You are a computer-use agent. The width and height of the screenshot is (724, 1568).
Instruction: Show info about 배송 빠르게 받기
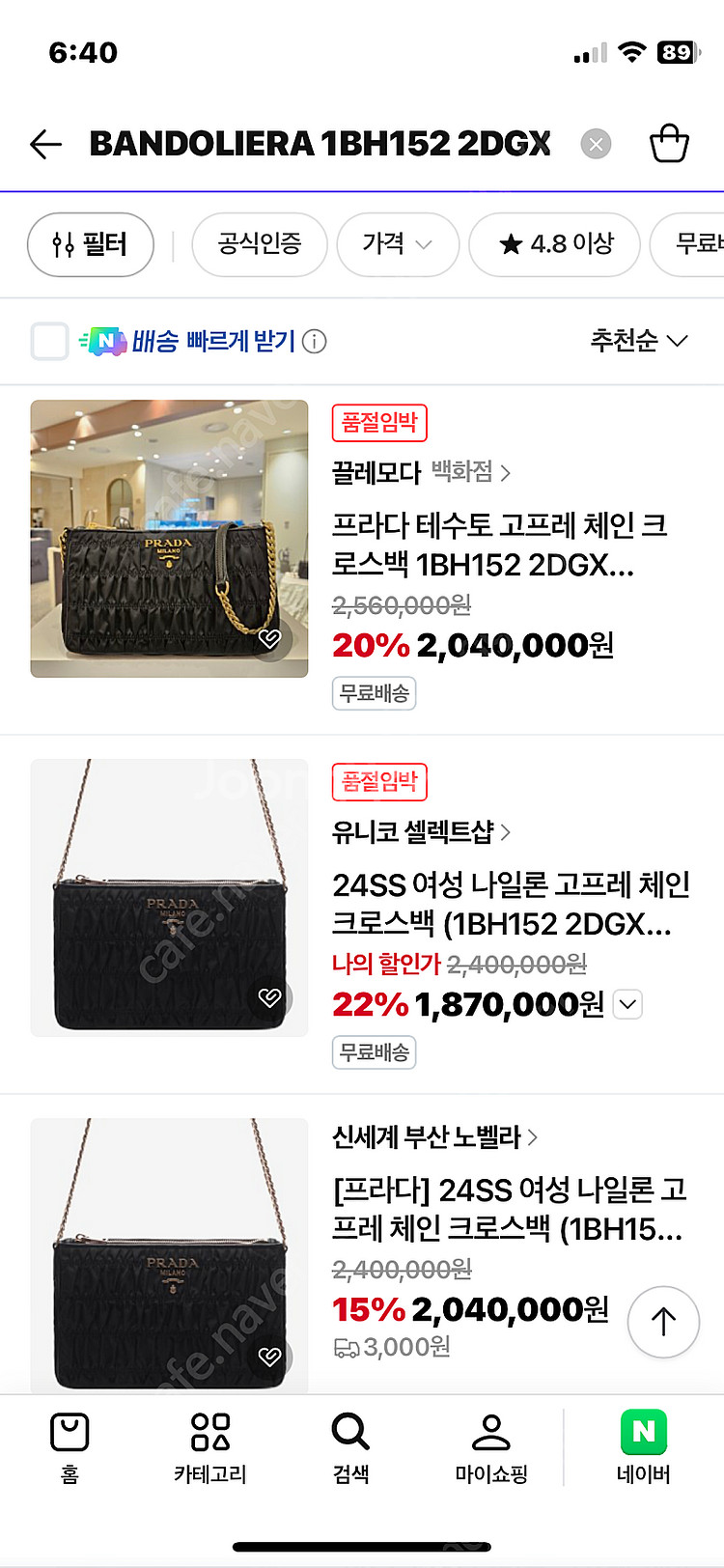coord(315,342)
